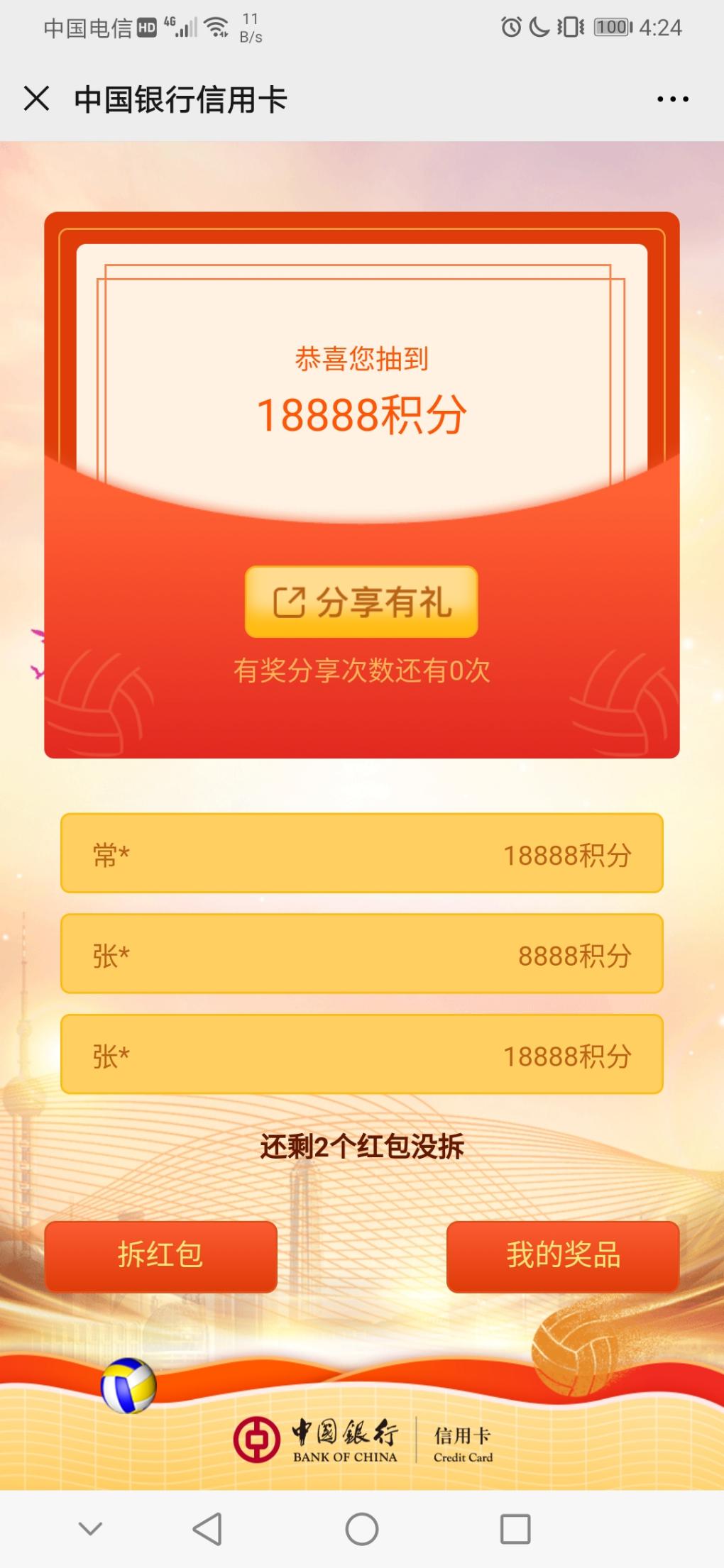View 我的奖品 prize list
This screenshot has height=1568, width=724.
point(562,1255)
